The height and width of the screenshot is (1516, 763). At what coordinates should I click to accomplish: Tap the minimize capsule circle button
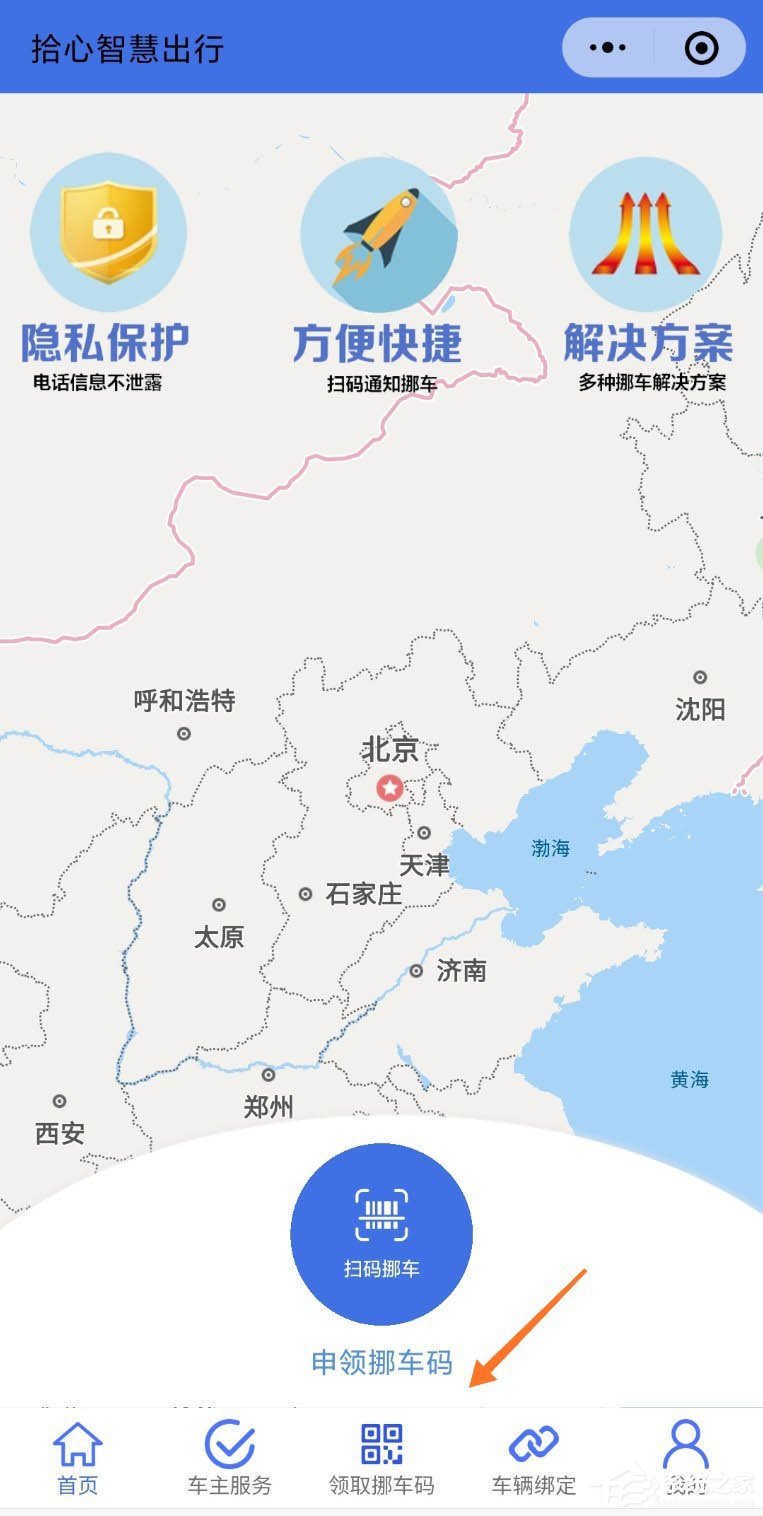(700, 46)
